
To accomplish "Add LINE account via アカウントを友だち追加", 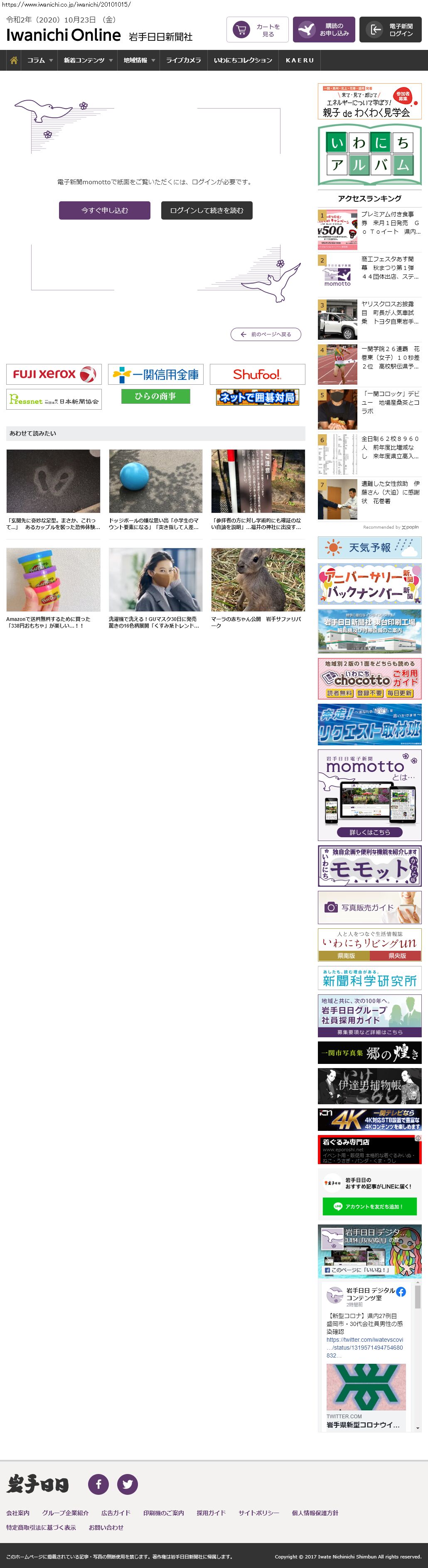I will [370, 1207].
